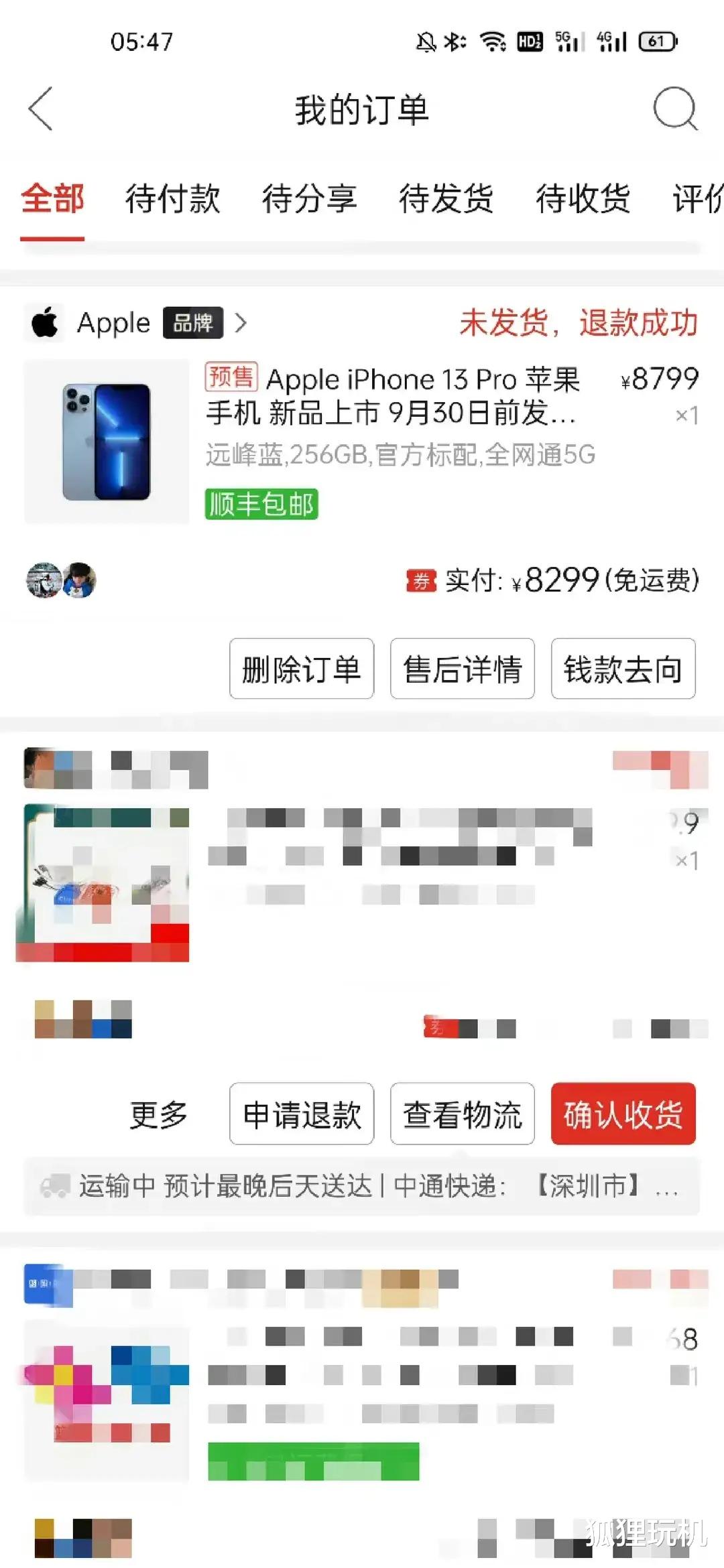This screenshot has height=1568, width=724.
Task: Open 查看物流 to track shipment
Action: pos(463,1114)
